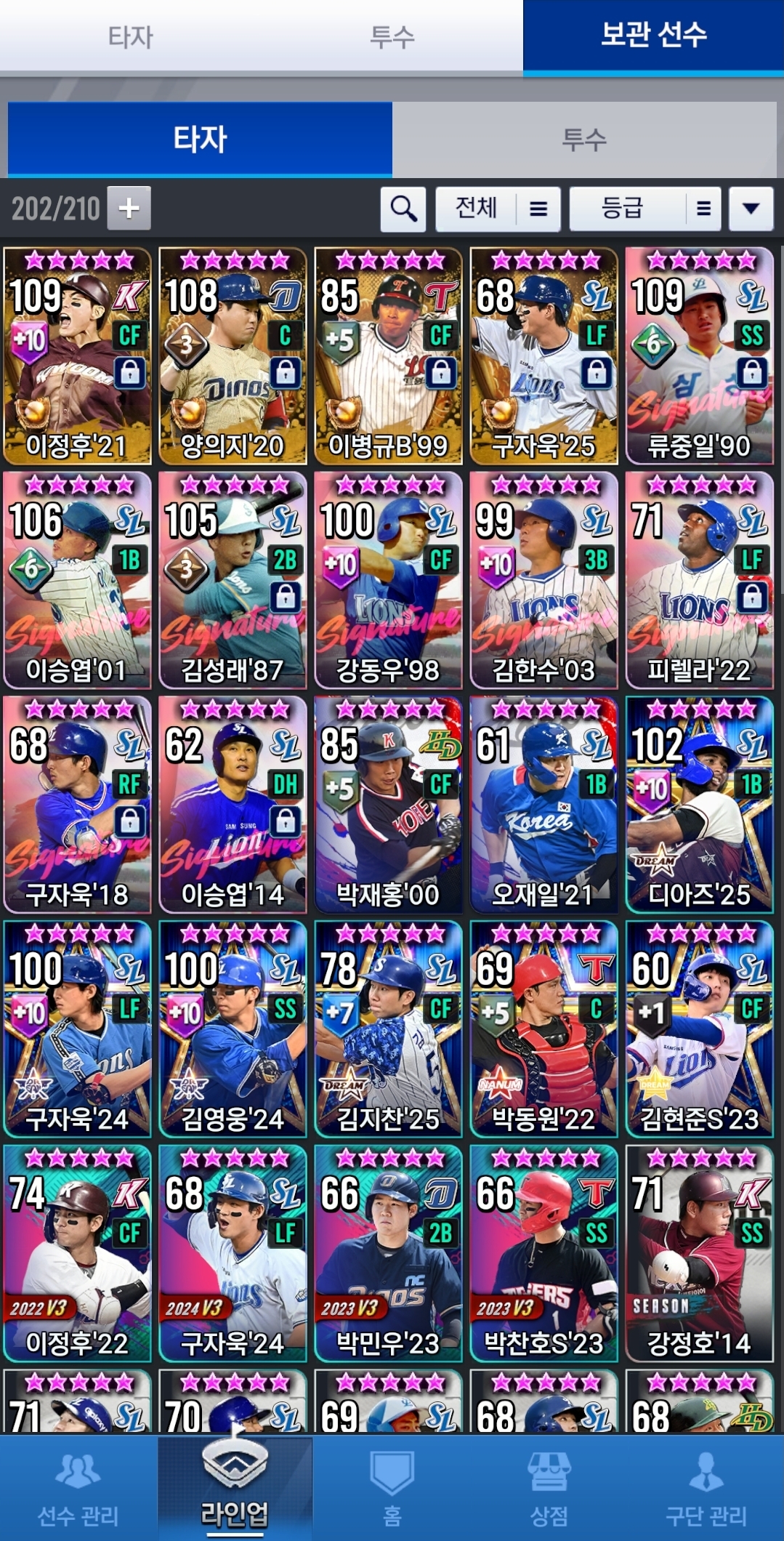Open 디아즈'25 player card

[x=699, y=805]
